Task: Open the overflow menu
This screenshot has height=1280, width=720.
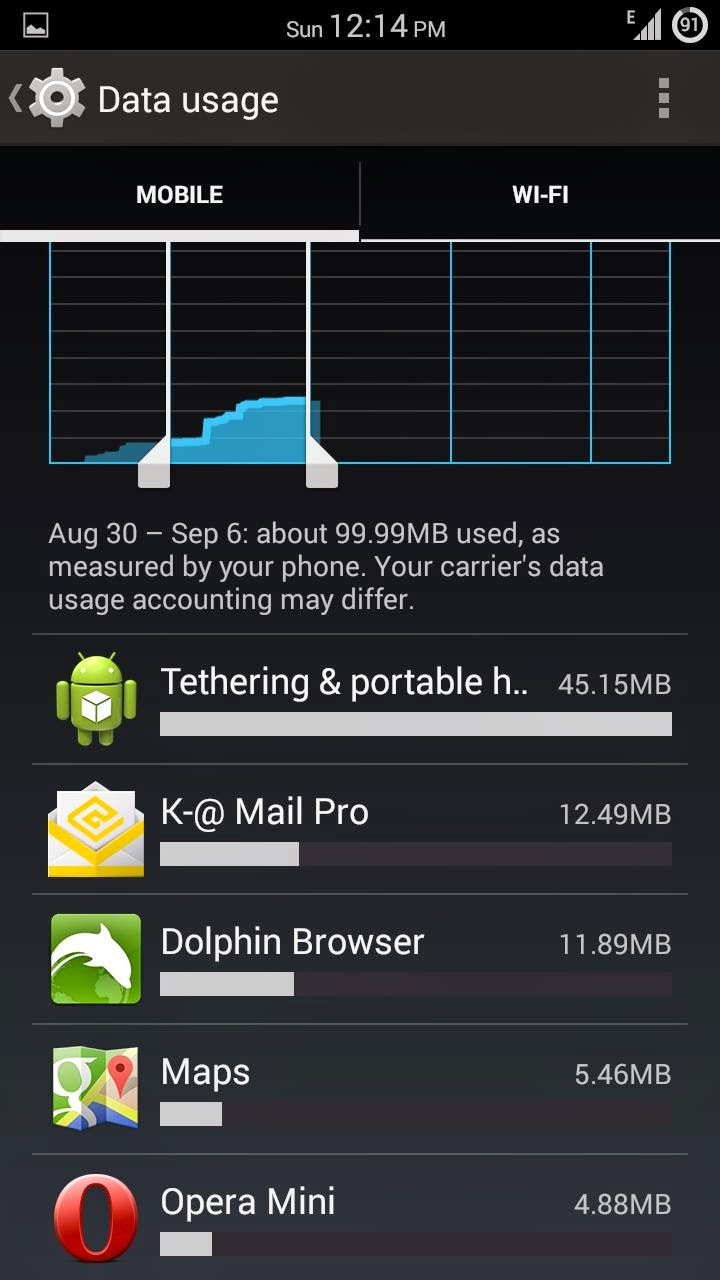Action: pos(663,99)
